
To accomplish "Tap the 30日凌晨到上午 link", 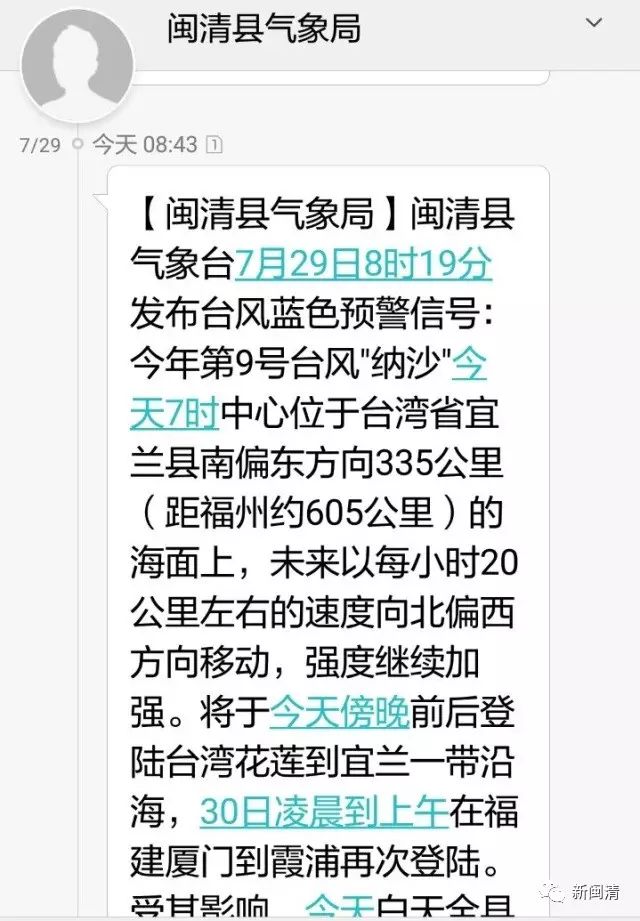I will point(323,811).
